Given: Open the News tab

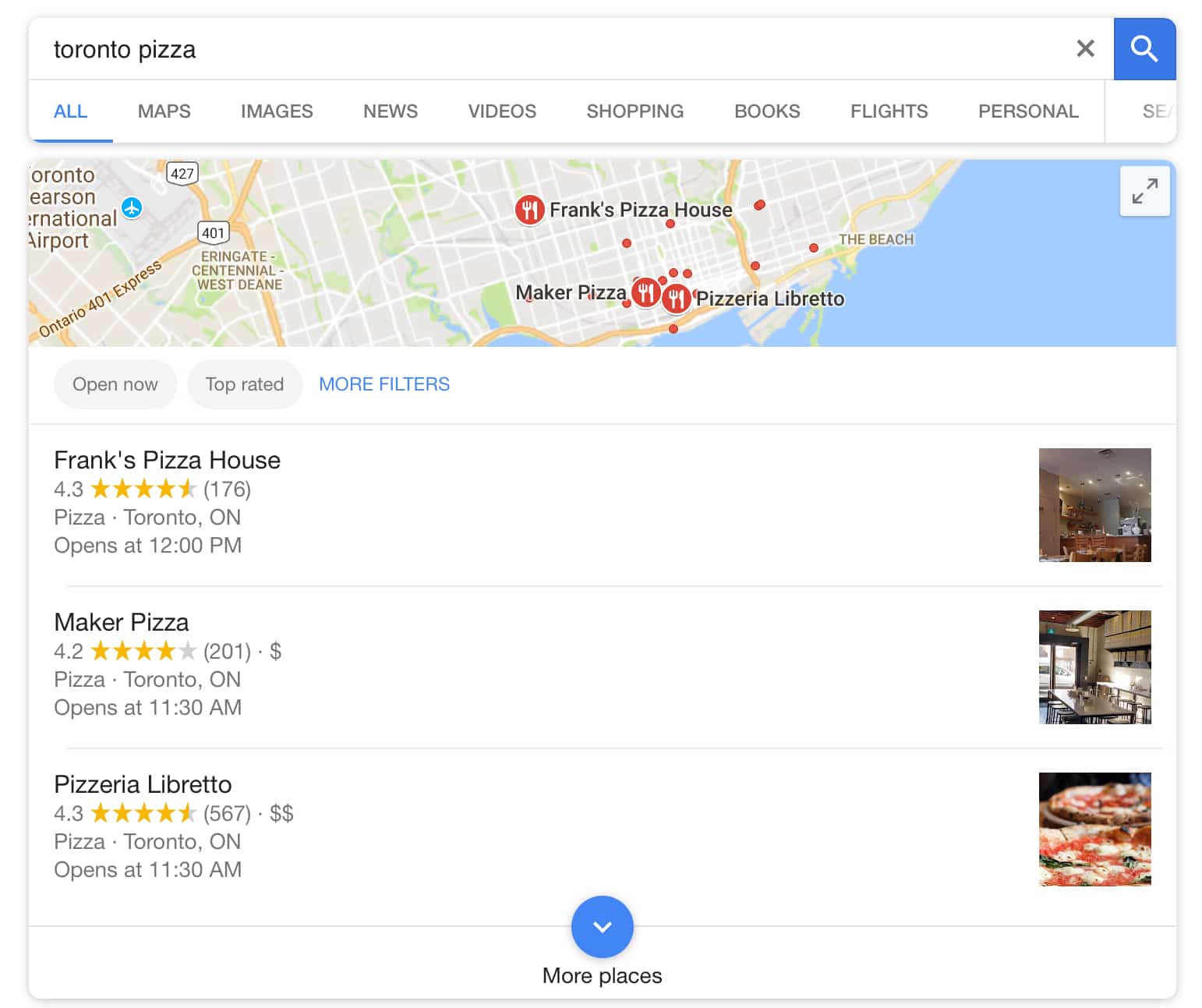Looking at the screenshot, I should tap(390, 111).
